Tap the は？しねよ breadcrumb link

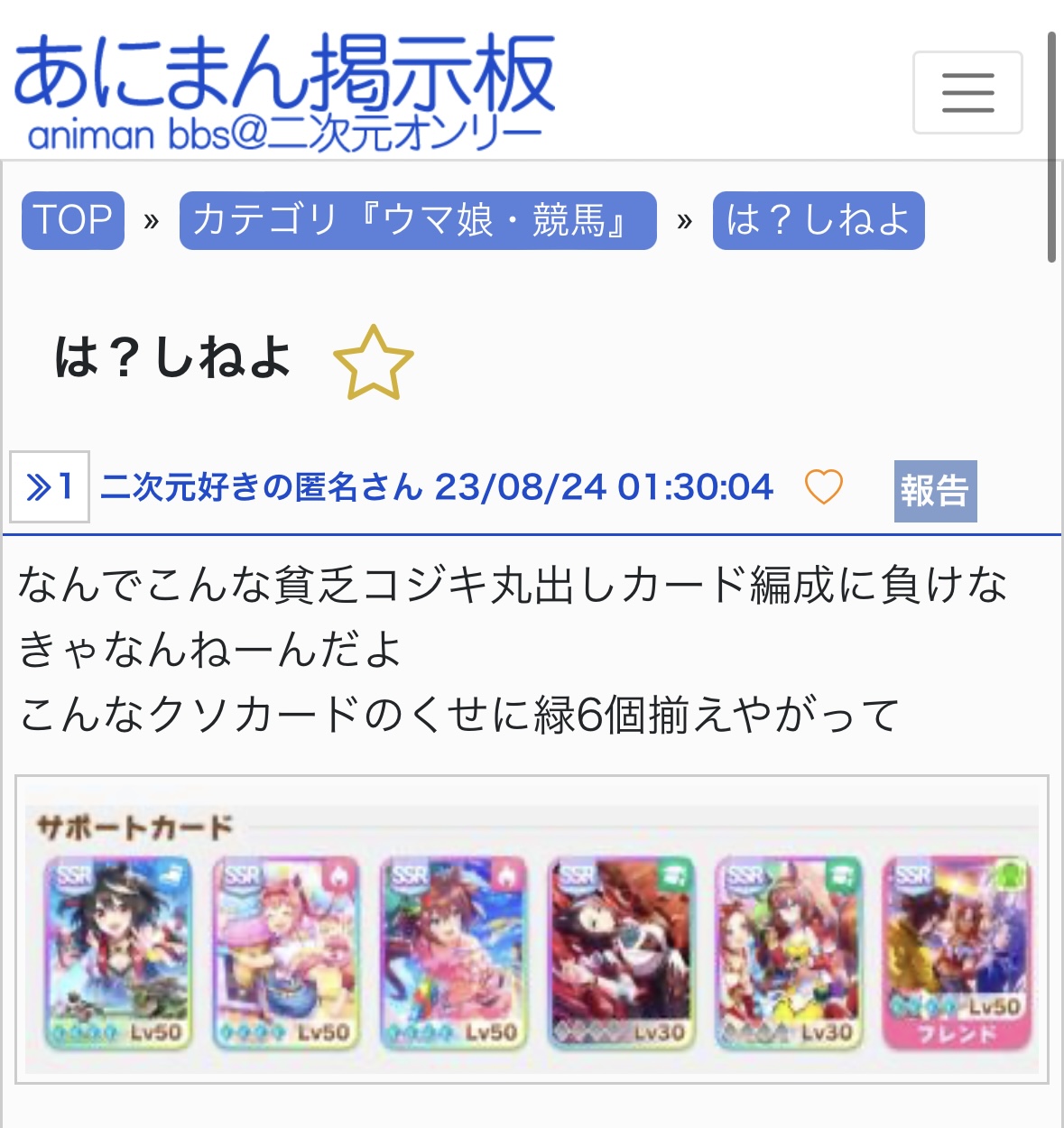coord(819,220)
